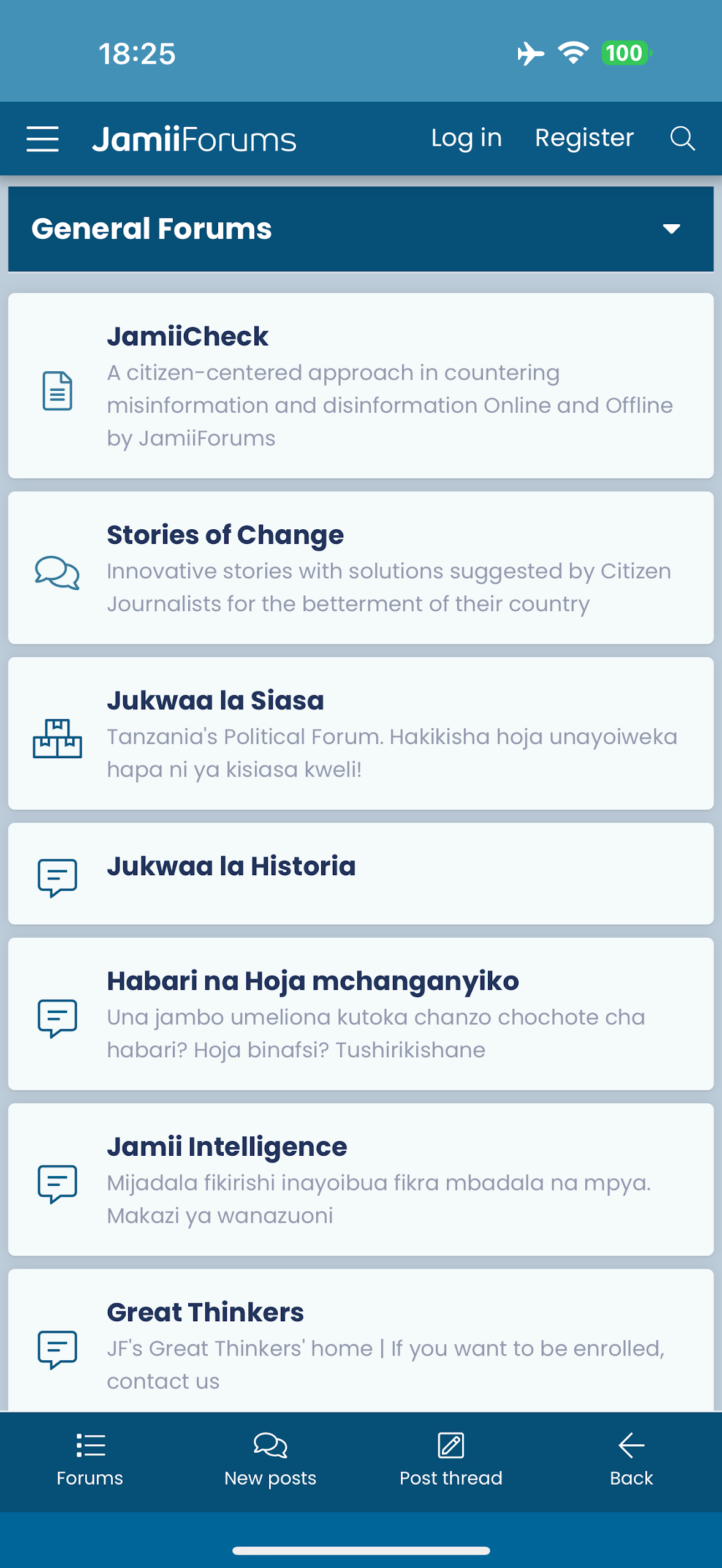Go to the Jukwaa la Siasa forum
The image size is (722, 1568).
coord(215,701)
